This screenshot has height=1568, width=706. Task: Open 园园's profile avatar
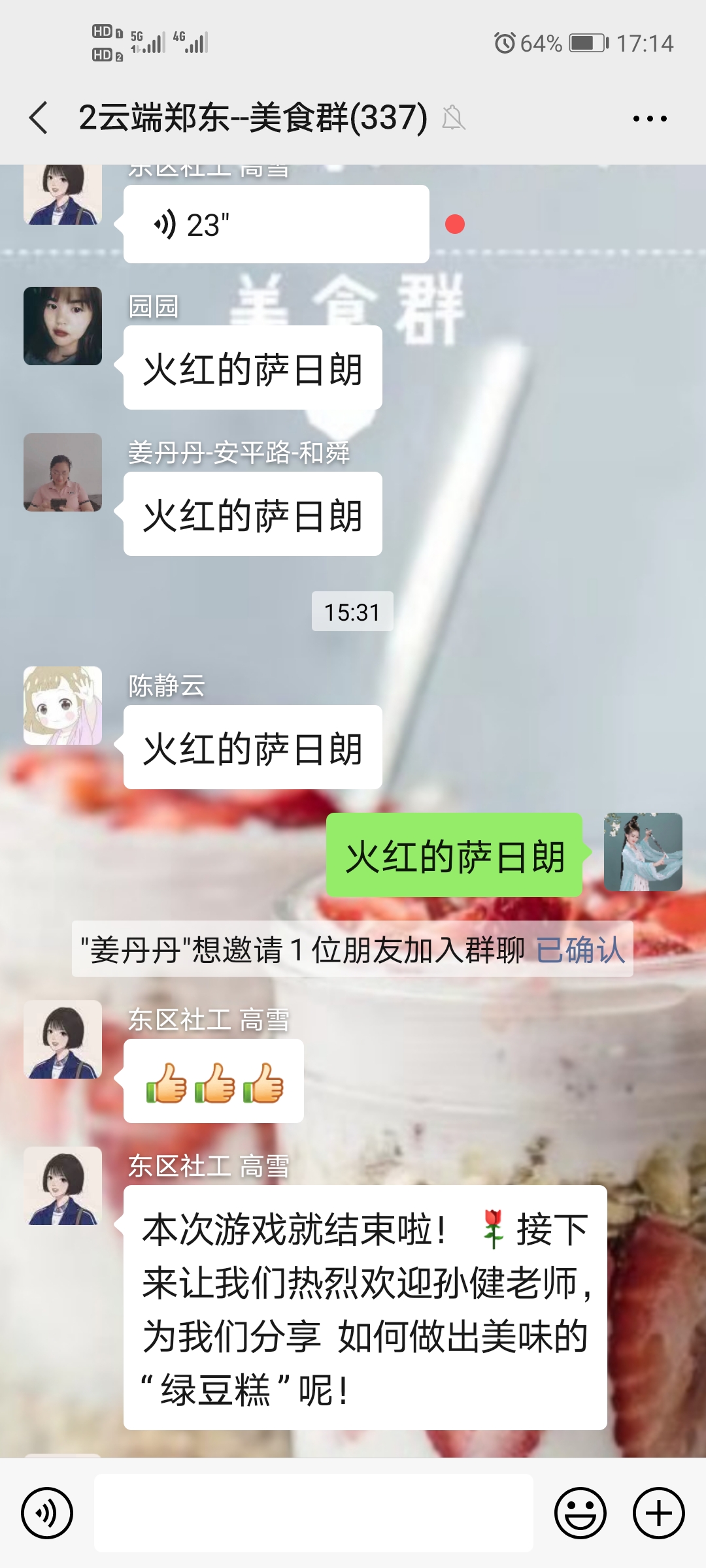(63, 326)
